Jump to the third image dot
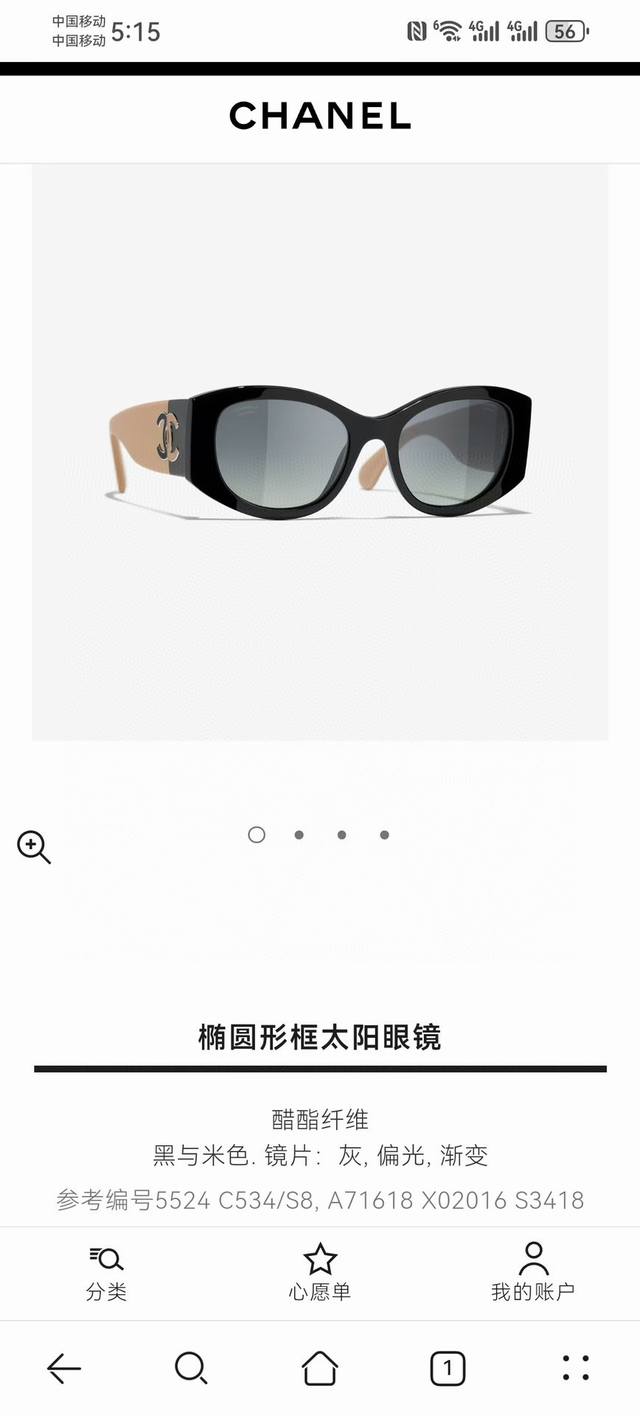The image size is (640, 1416). pos(342,835)
